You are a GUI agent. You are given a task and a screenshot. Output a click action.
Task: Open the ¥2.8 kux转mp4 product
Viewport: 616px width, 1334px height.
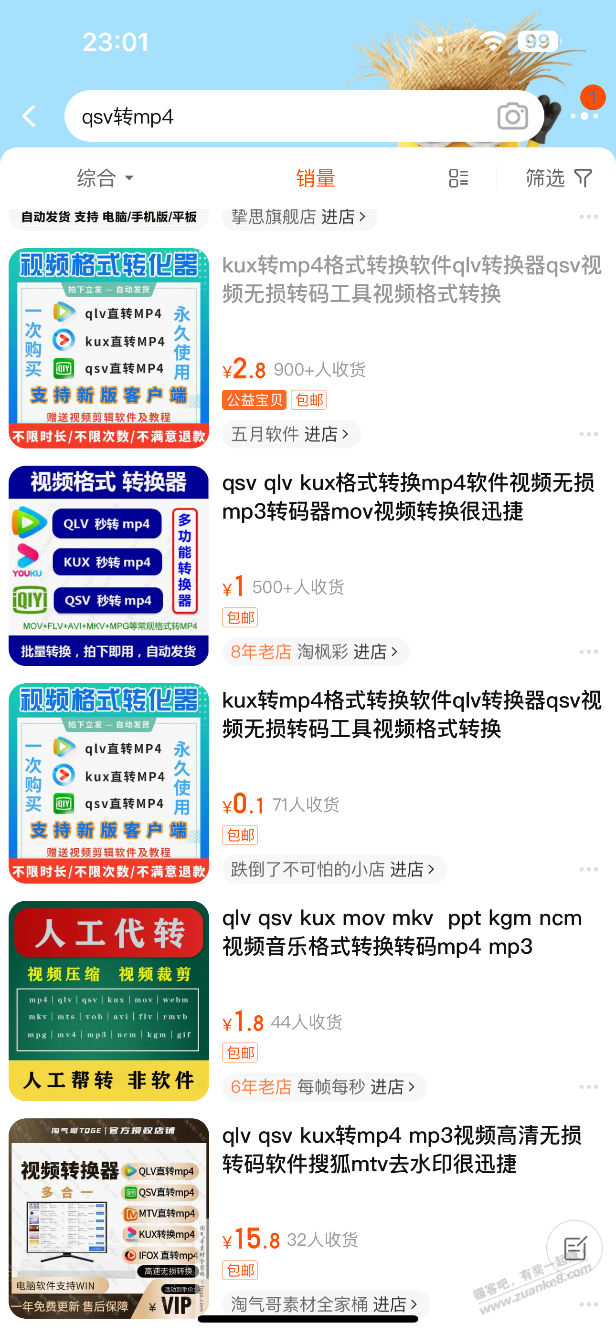tap(412, 280)
